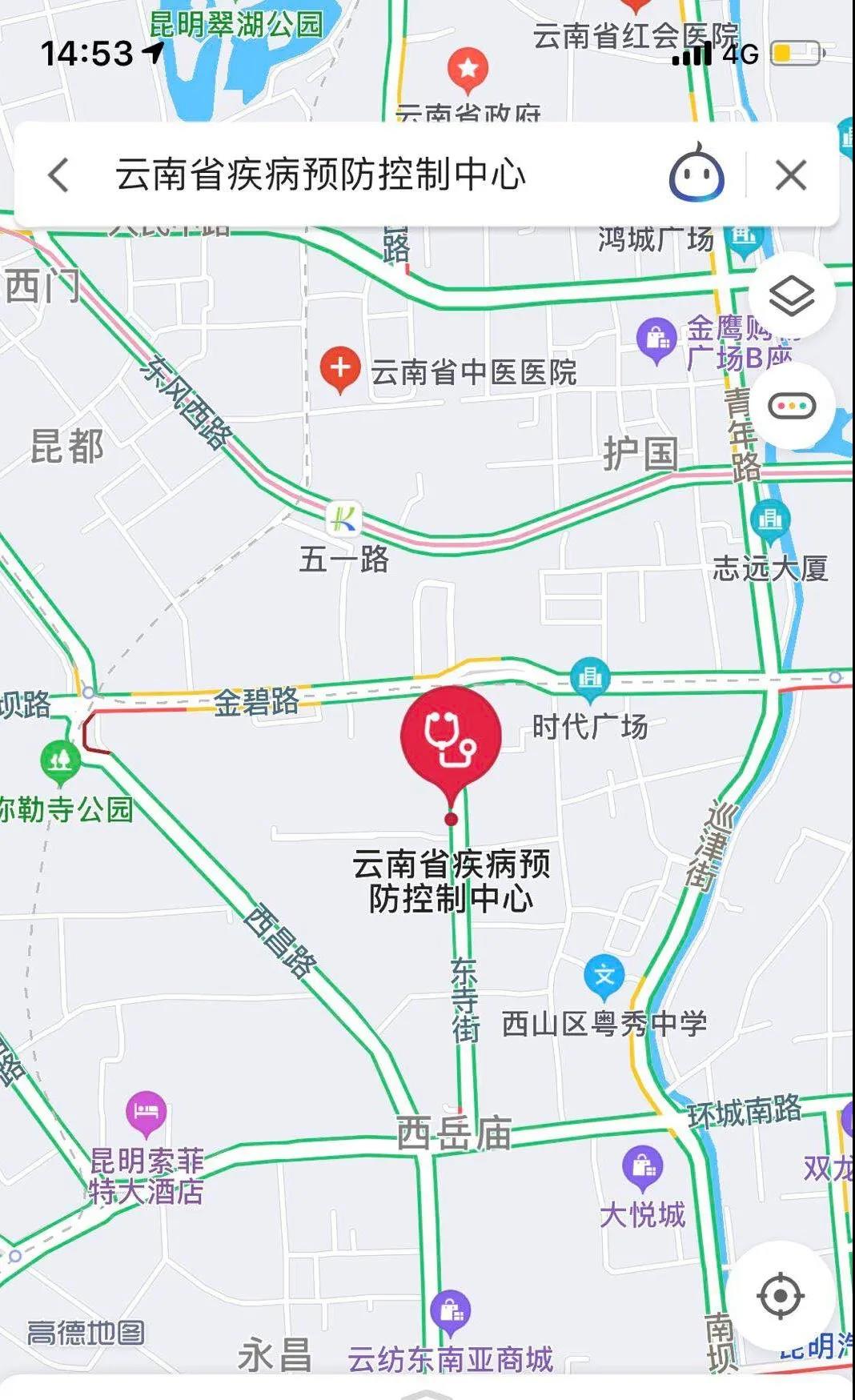Select the 五一路 metro station marker
855x1400 pixels.
[344, 519]
